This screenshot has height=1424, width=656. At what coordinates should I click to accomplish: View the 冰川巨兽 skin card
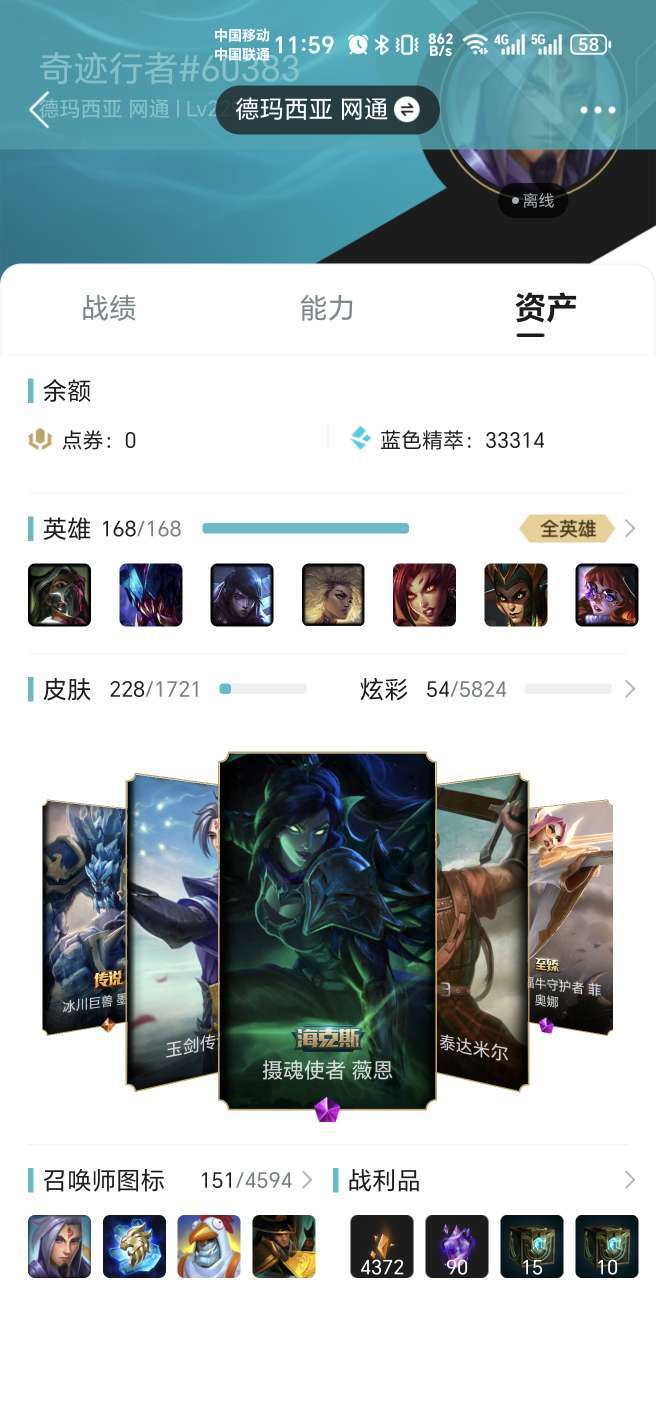pyautogui.click(x=84, y=917)
